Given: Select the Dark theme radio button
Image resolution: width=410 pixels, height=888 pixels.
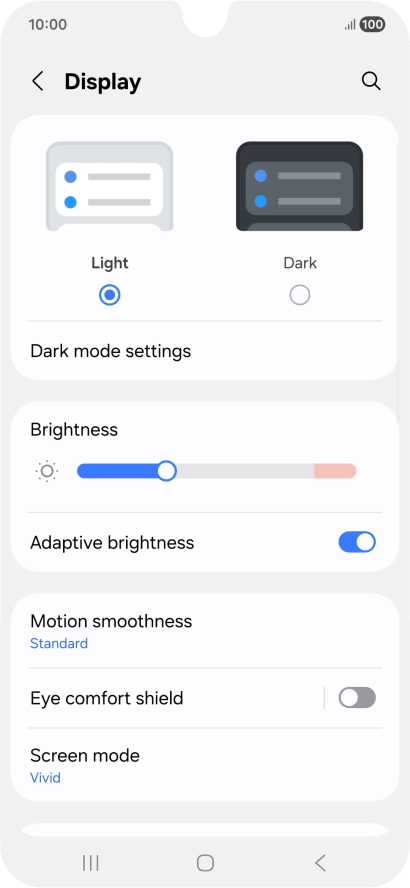Looking at the screenshot, I should [300, 295].
